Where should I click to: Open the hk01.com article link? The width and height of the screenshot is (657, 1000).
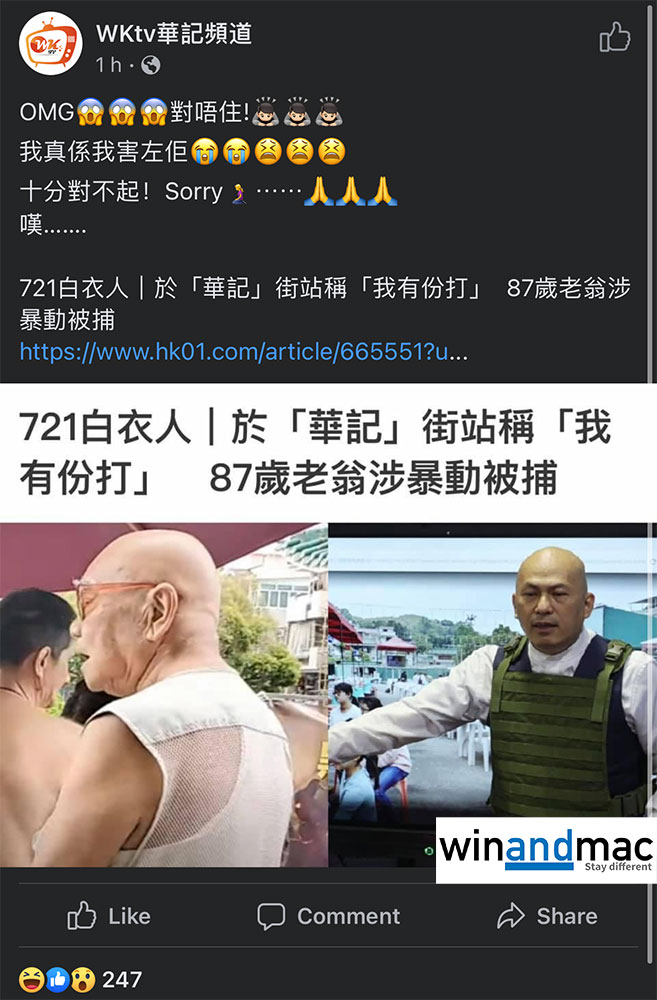coord(243,352)
